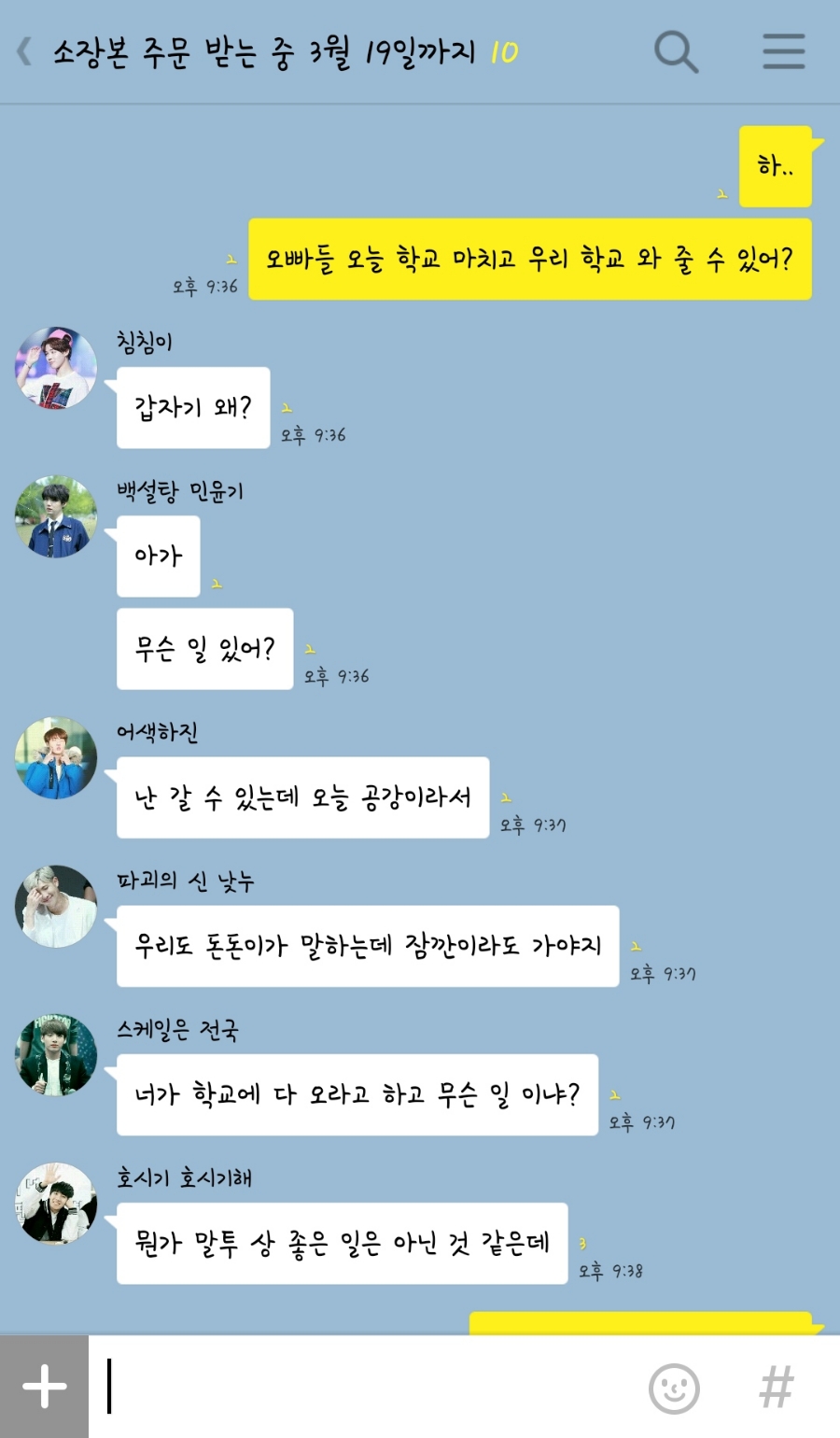Tap the hashtag search button
The image size is (840, 1438).
tap(777, 1388)
